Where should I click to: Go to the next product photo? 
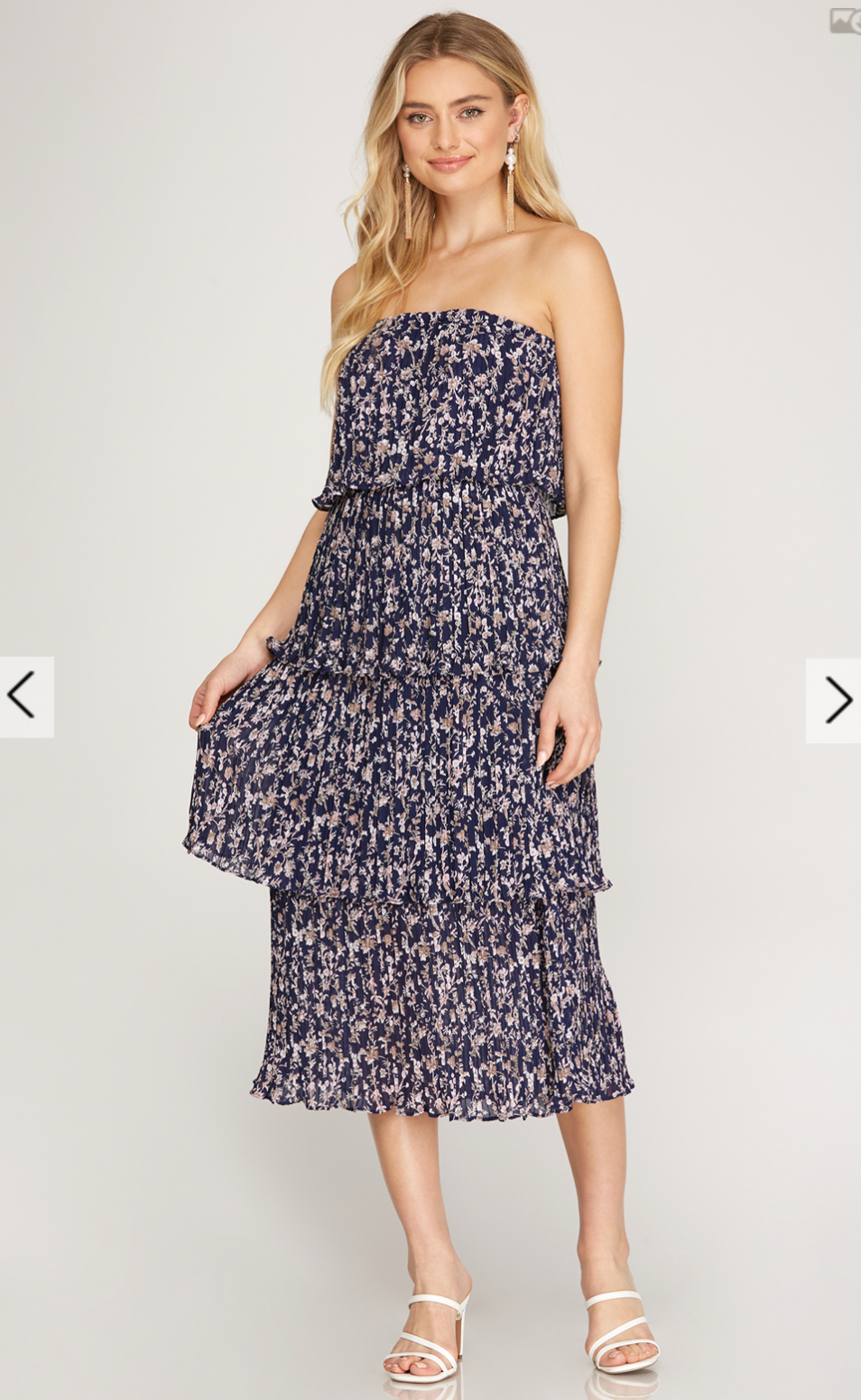tap(835, 700)
